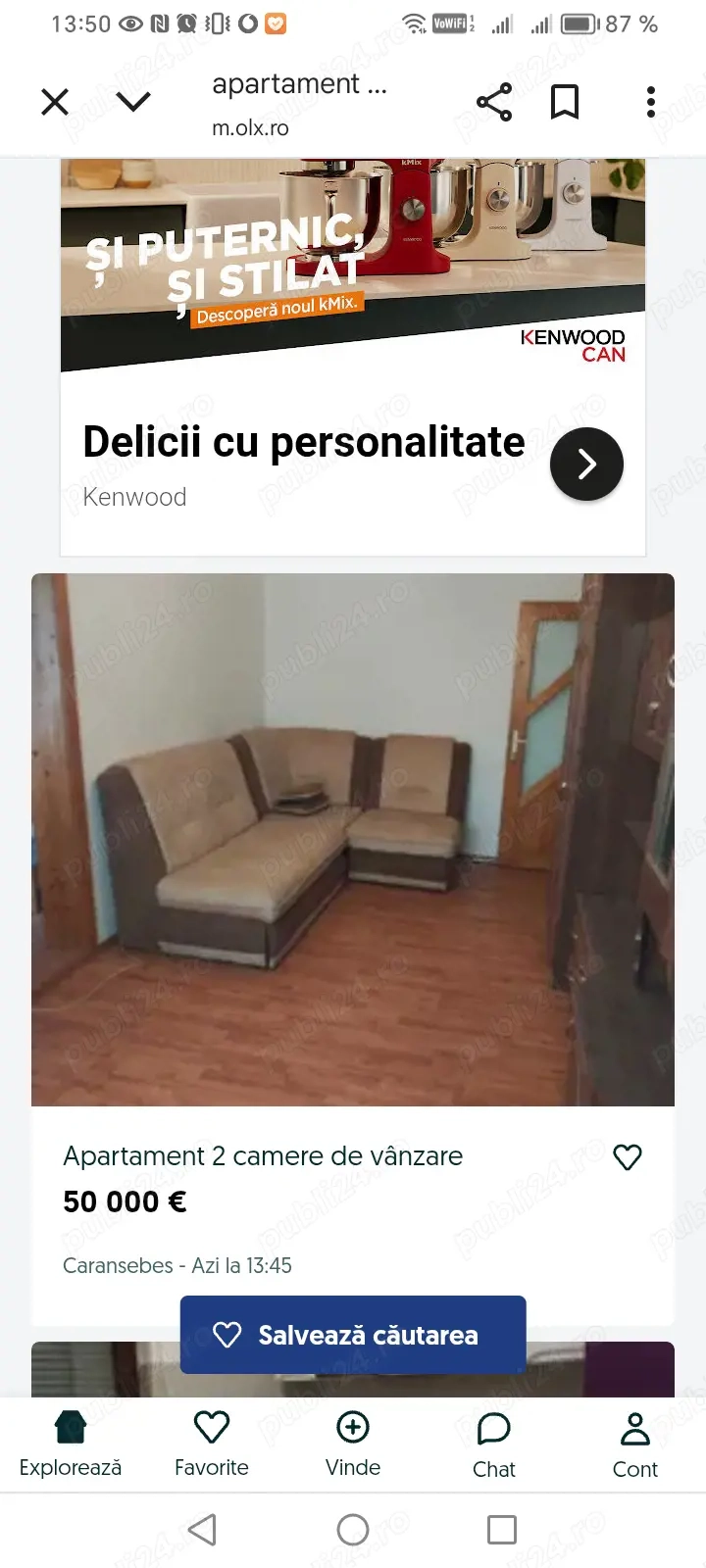Bookmark this page using the bookmark icon
706x1568 pixels.
pos(564,101)
